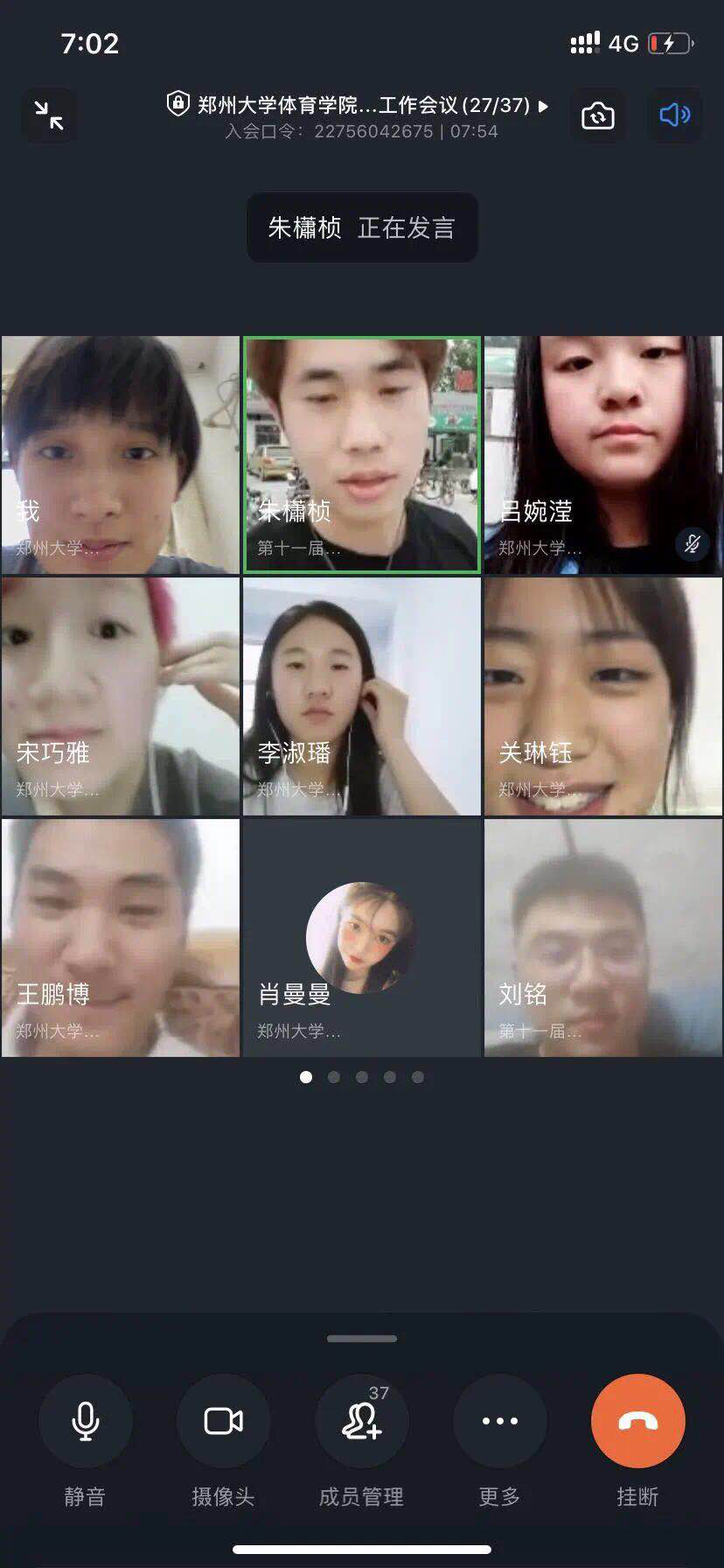724x1568 pixels.
Task: Select 朱橚桢's video tile
Action: click(362, 455)
